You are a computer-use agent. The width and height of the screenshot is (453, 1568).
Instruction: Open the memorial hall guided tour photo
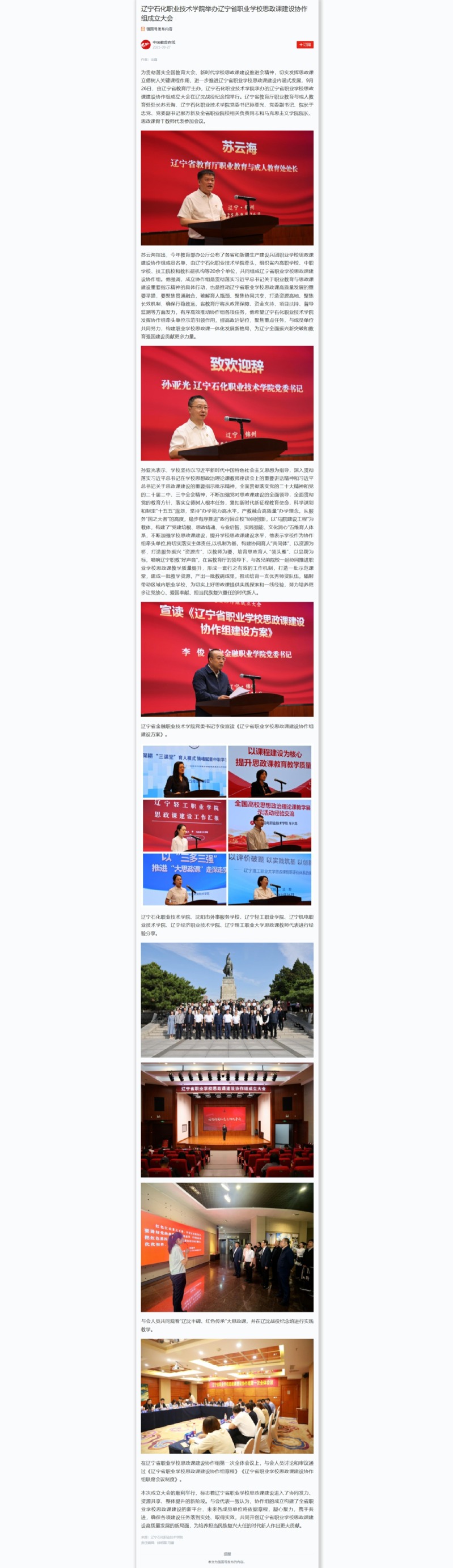[227, 1247]
